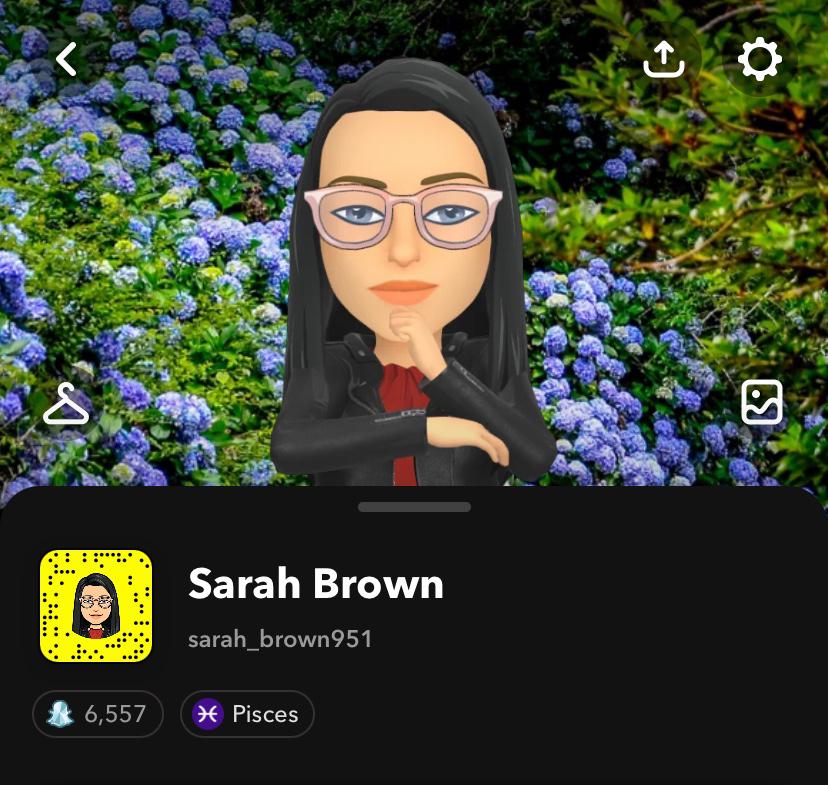Change the outfit using the hanger icon

pyautogui.click(x=66, y=404)
